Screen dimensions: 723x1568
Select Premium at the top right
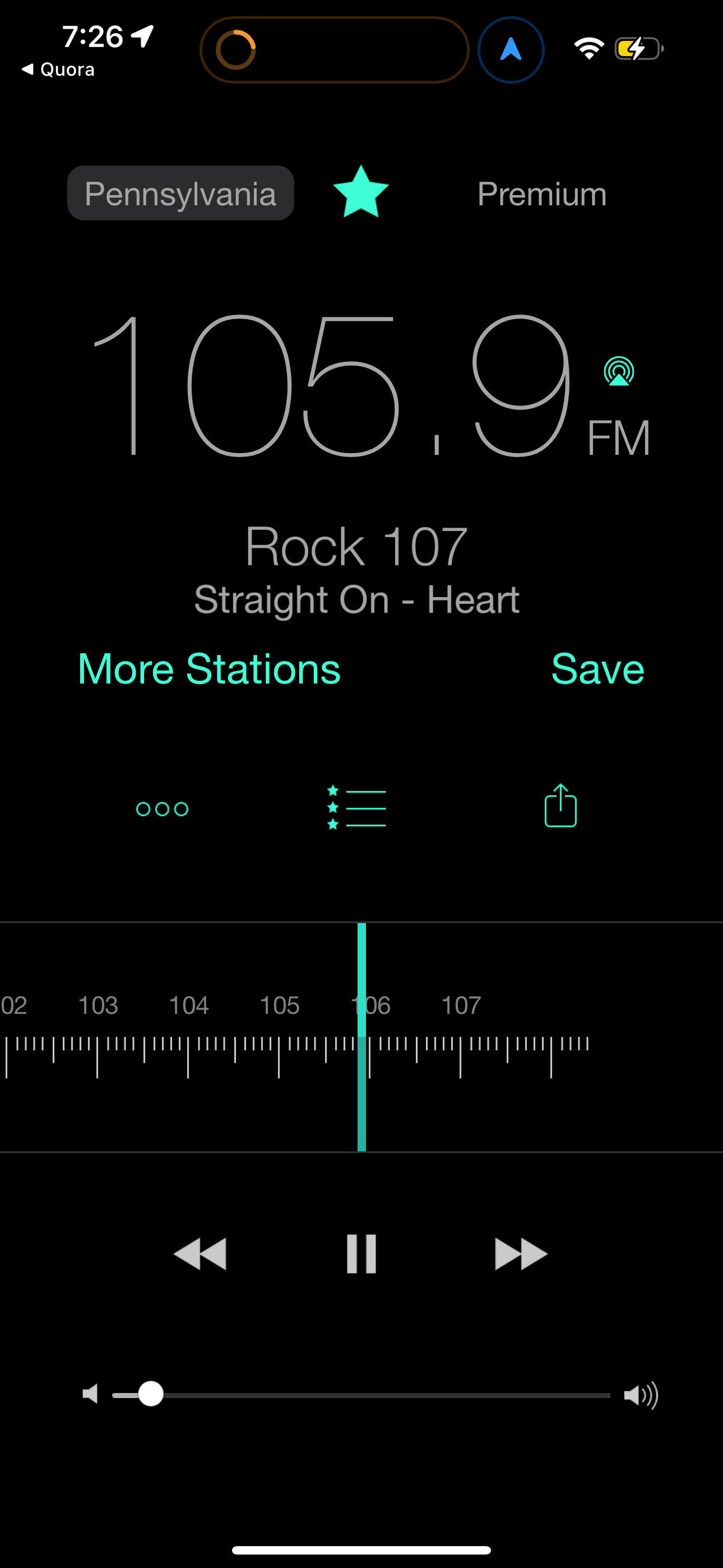coord(541,193)
